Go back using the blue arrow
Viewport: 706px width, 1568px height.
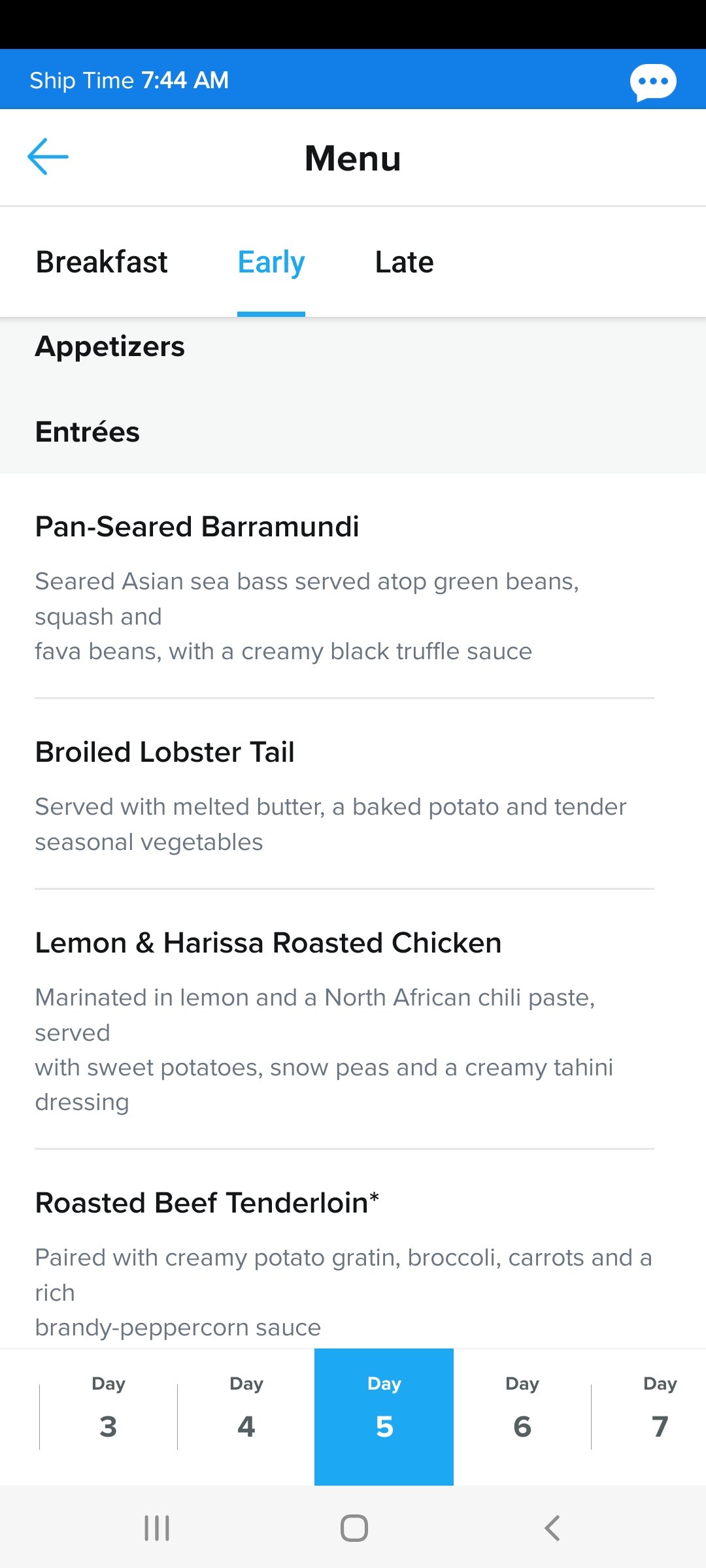[x=48, y=157]
